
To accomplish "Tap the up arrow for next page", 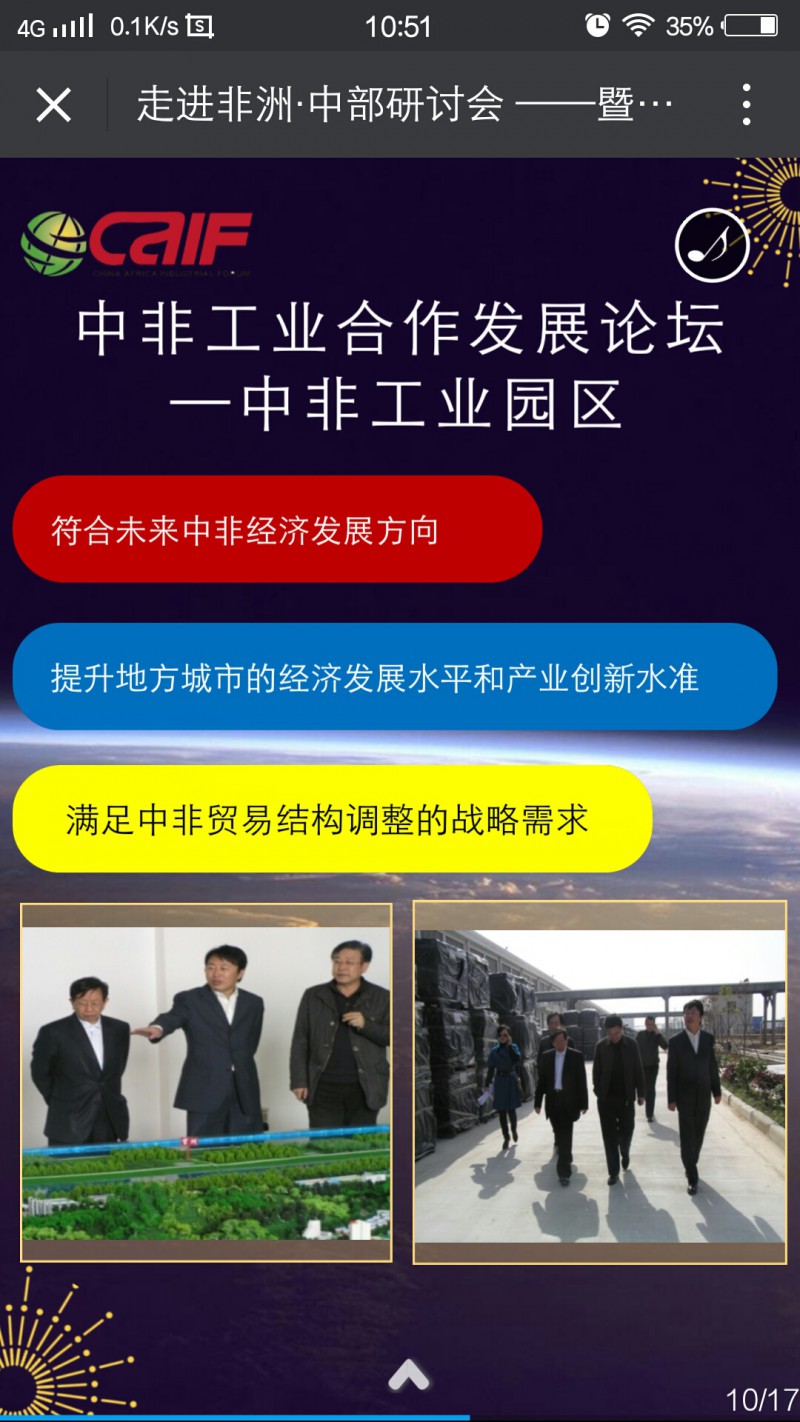I will click(408, 1377).
